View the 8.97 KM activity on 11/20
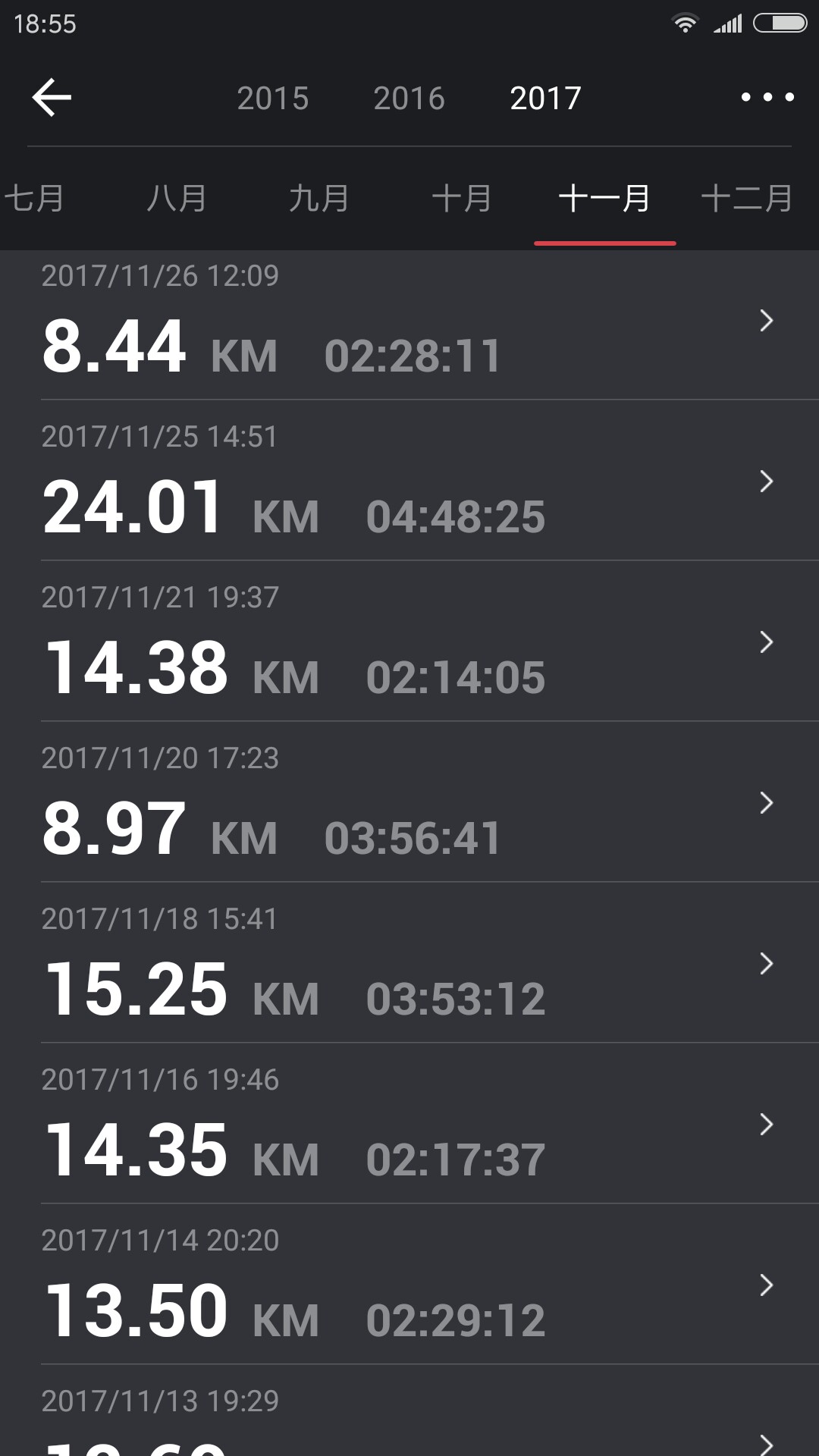This screenshot has width=819, height=1456. pyautogui.click(x=409, y=802)
